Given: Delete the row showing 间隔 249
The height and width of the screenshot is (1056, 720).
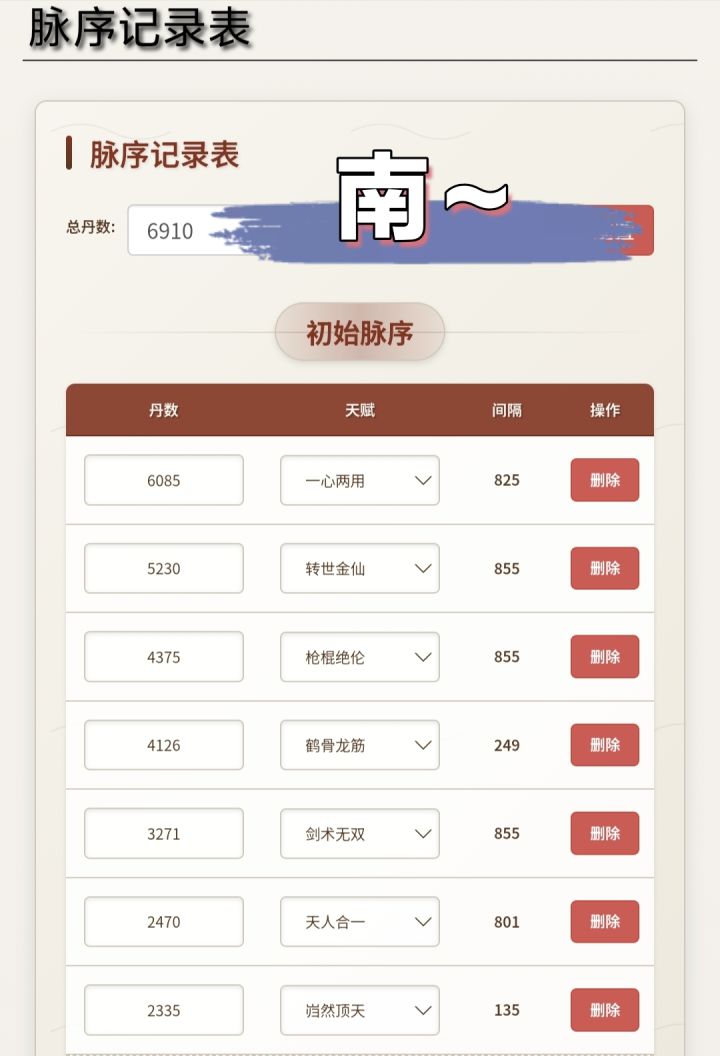Looking at the screenshot, I should 604,745.
